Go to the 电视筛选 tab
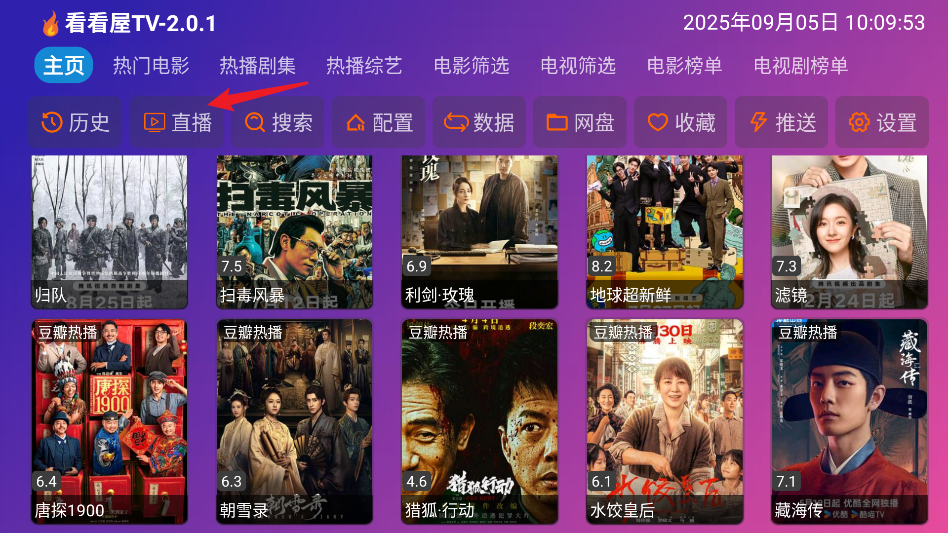Viewport: 948px width, 533px height. [578, 66]
